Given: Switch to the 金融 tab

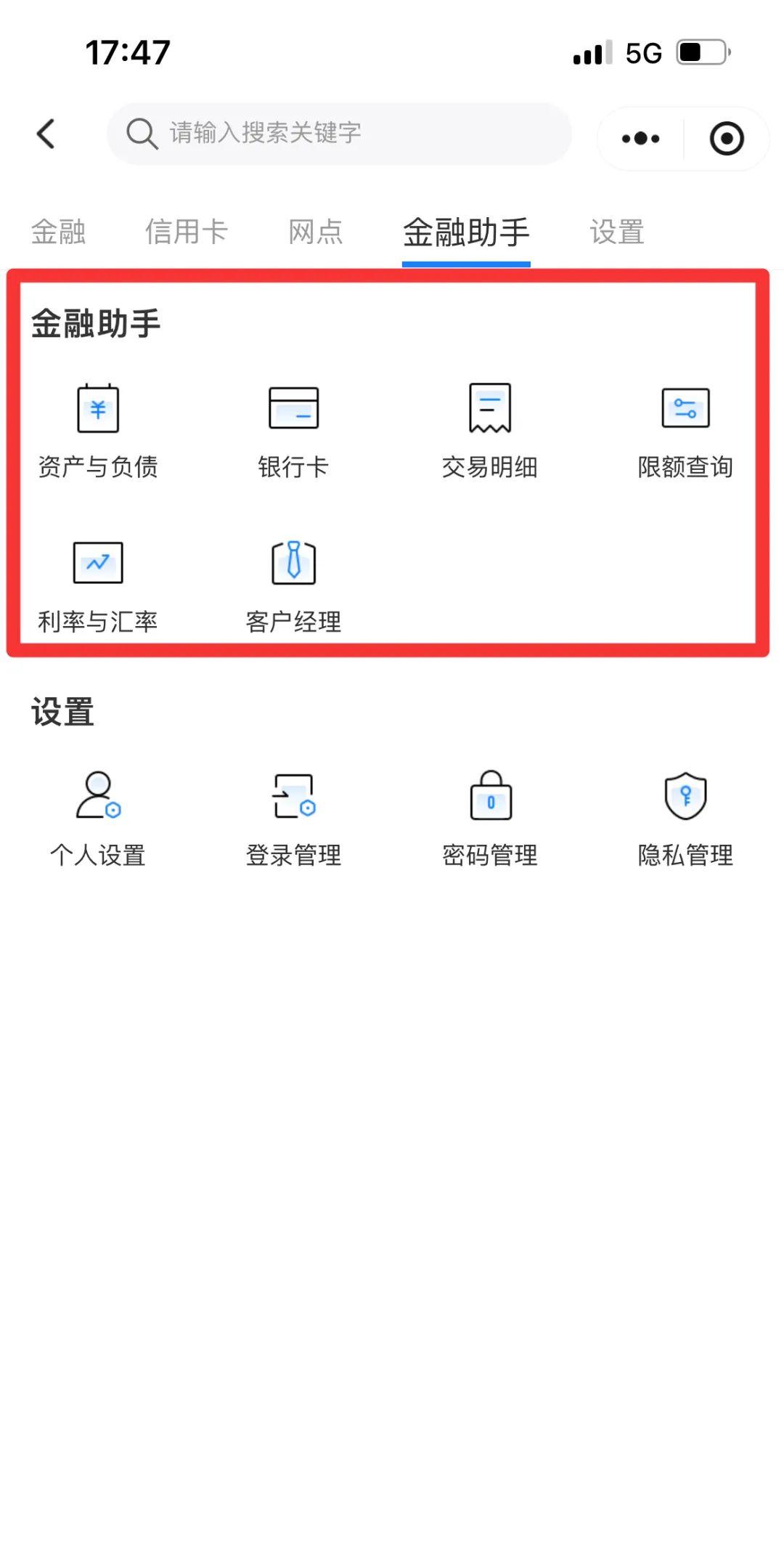Looking at the screenshot, I should (x=58, y=232).
